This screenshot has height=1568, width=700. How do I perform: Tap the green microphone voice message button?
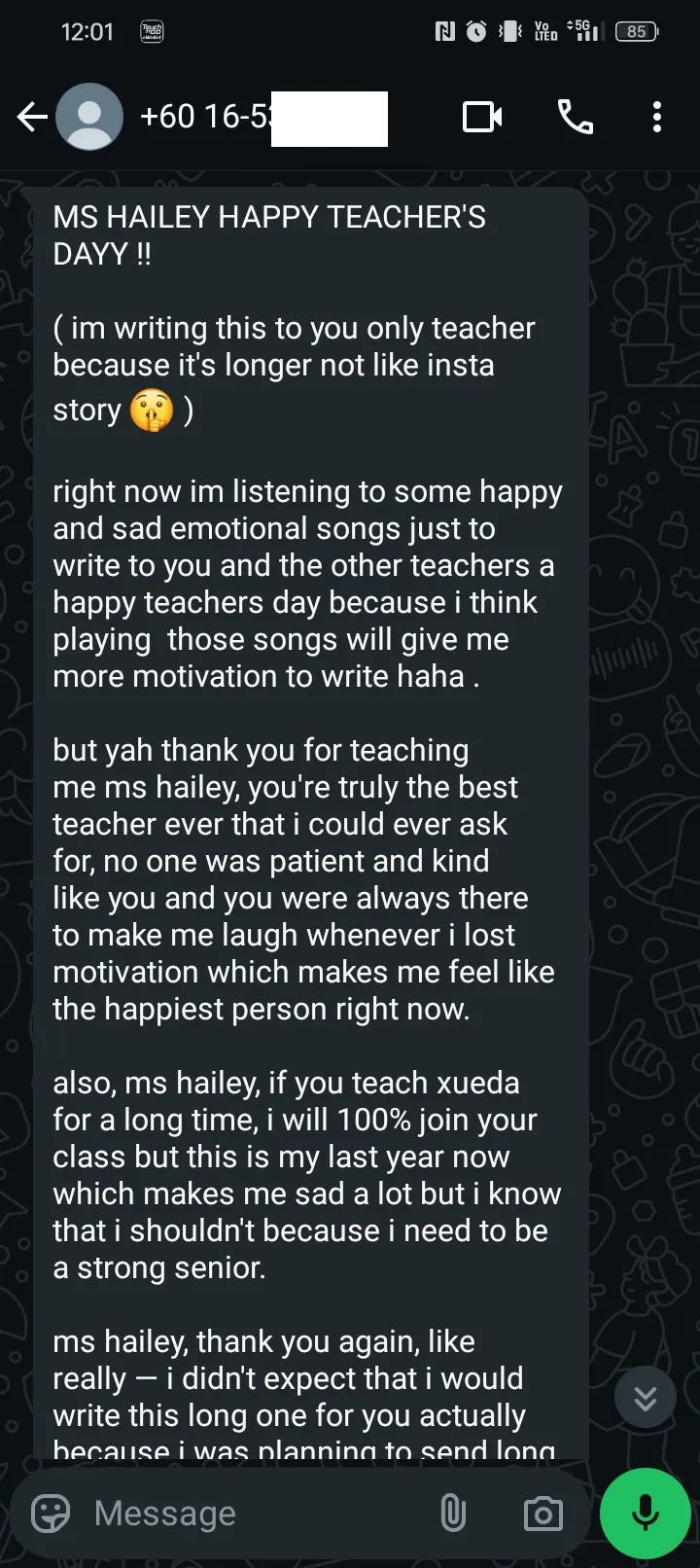point(646,1514)
